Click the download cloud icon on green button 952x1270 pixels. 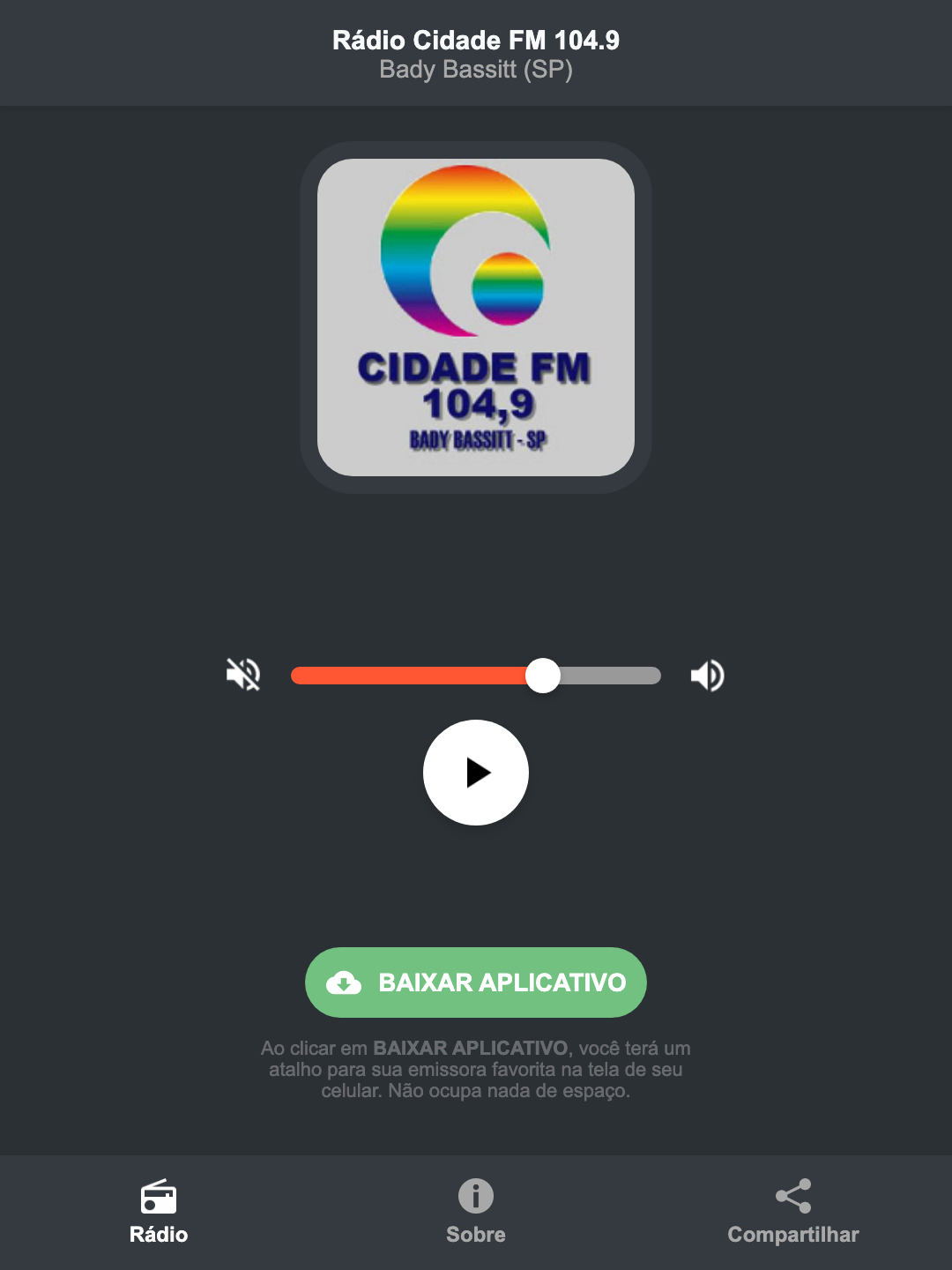pos(346,982)
